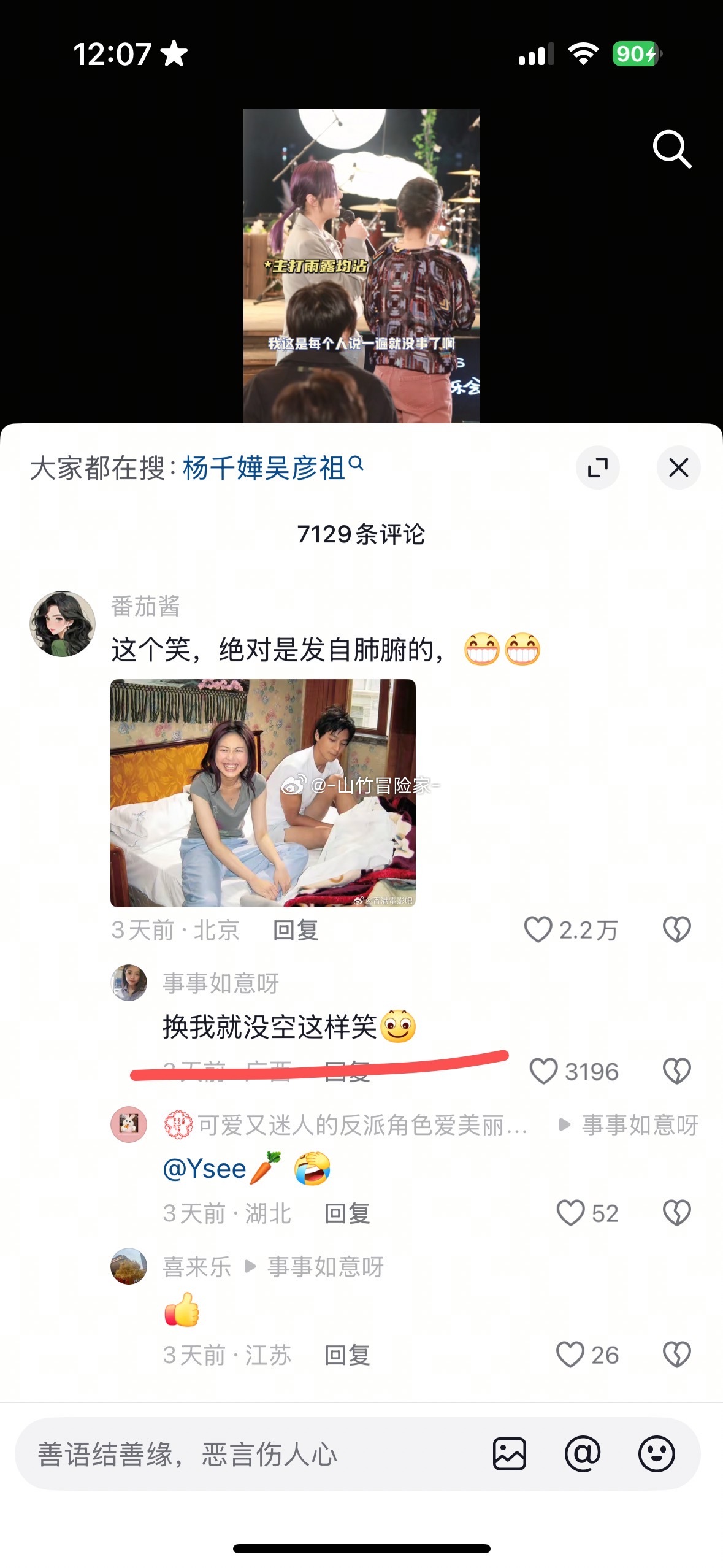Expand the comments panel to full screen
This screenshot has height=1568, width=723.
597,468
